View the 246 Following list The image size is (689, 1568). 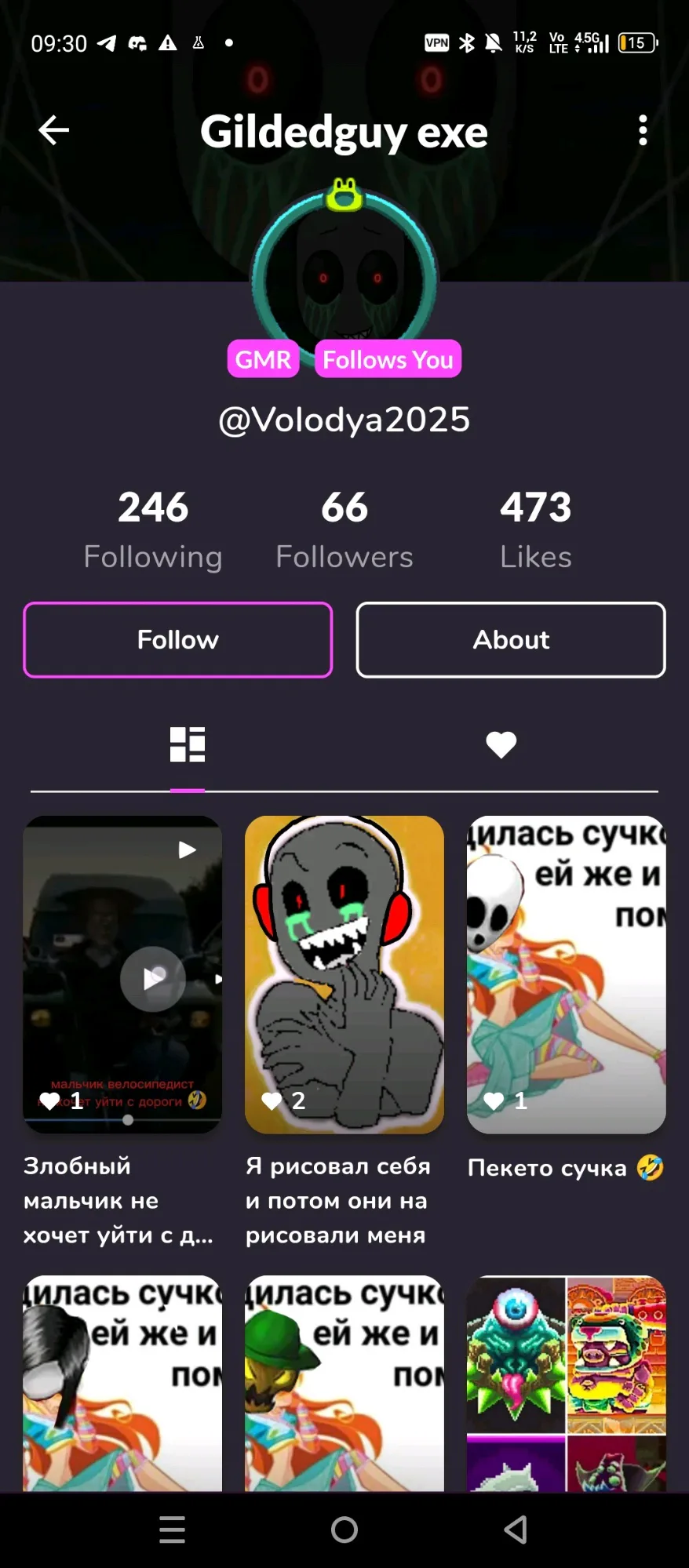point(153,529)
